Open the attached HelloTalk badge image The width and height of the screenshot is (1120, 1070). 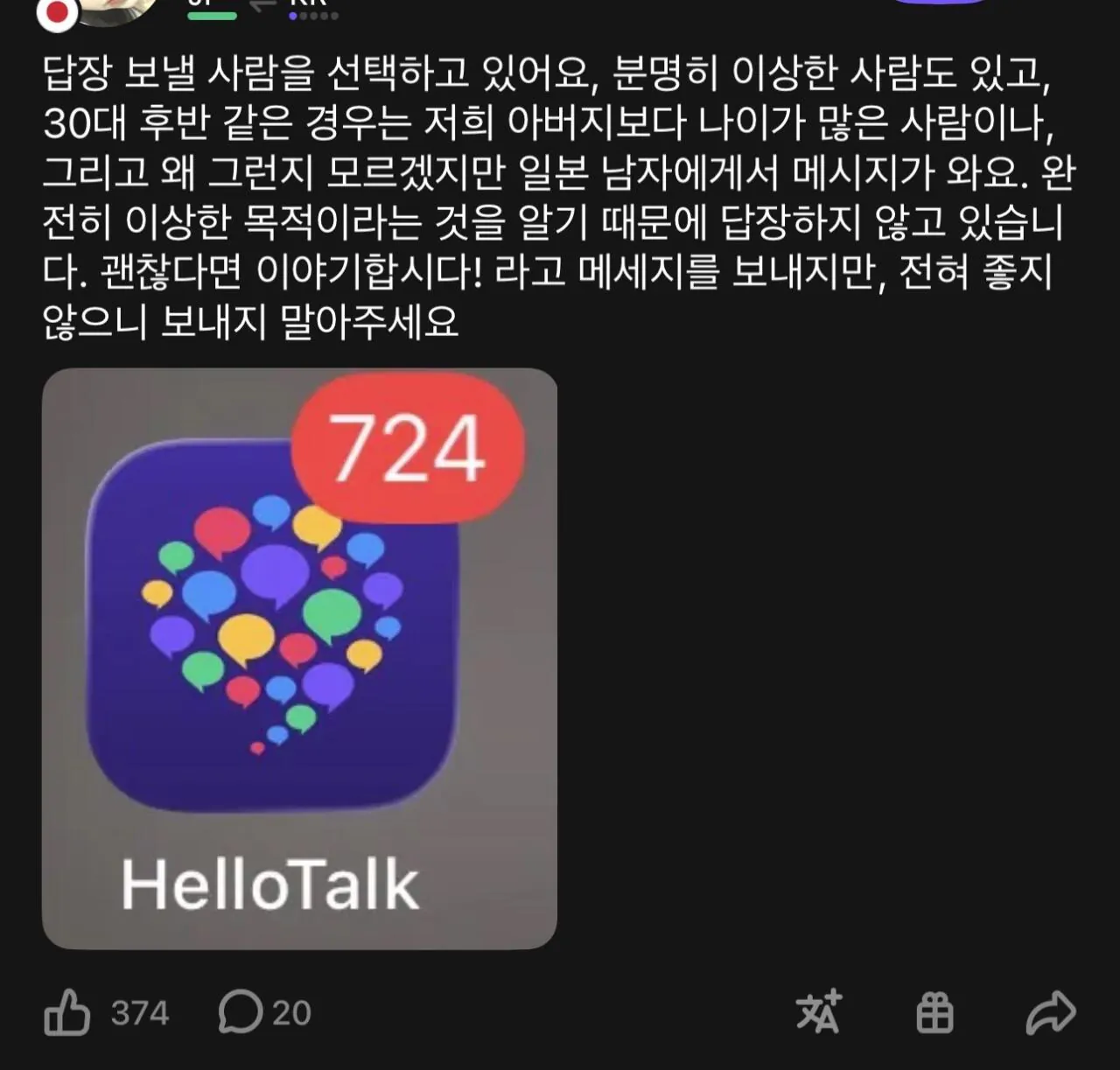pyautogui.click(x=299, y=658)
